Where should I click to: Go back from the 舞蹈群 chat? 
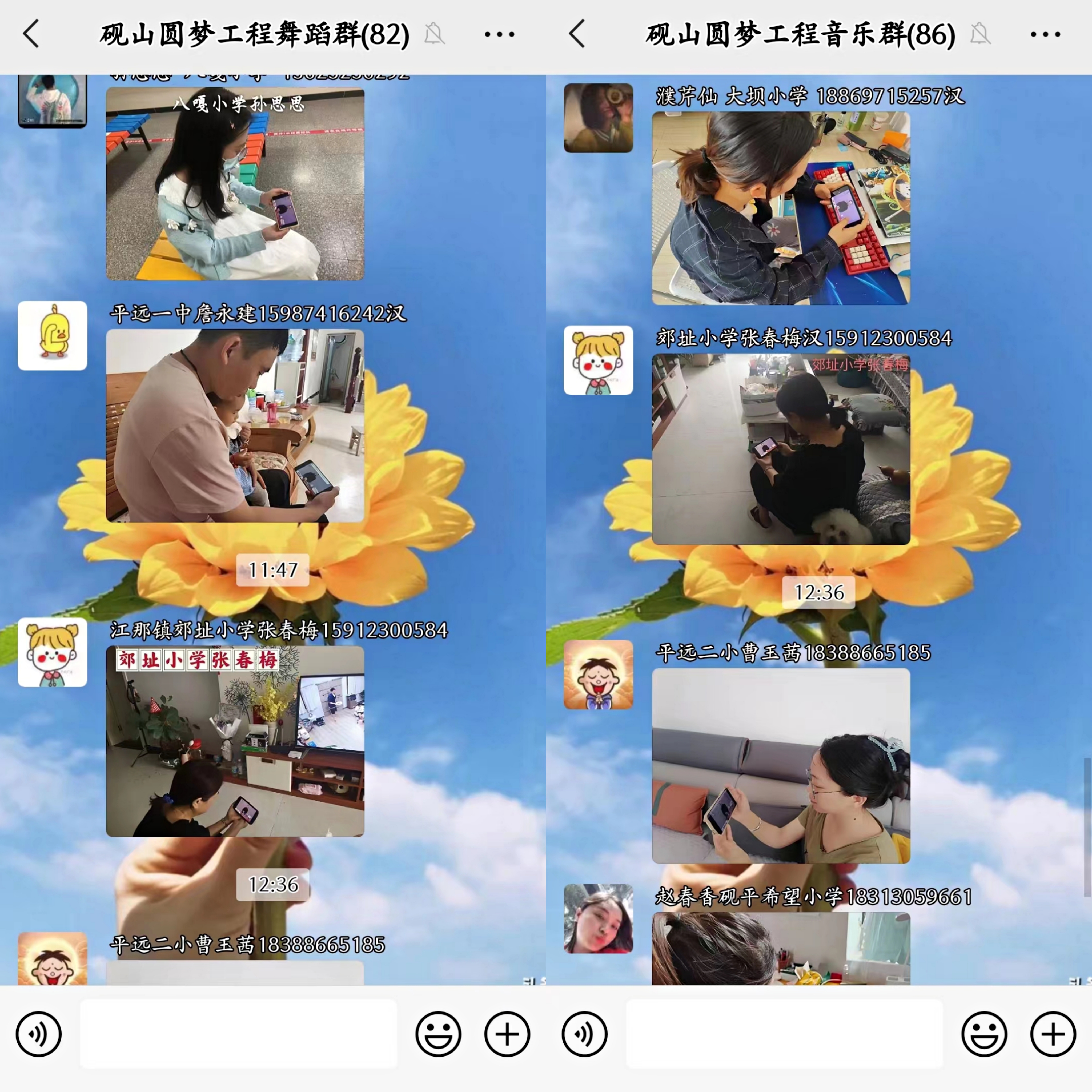31,34
